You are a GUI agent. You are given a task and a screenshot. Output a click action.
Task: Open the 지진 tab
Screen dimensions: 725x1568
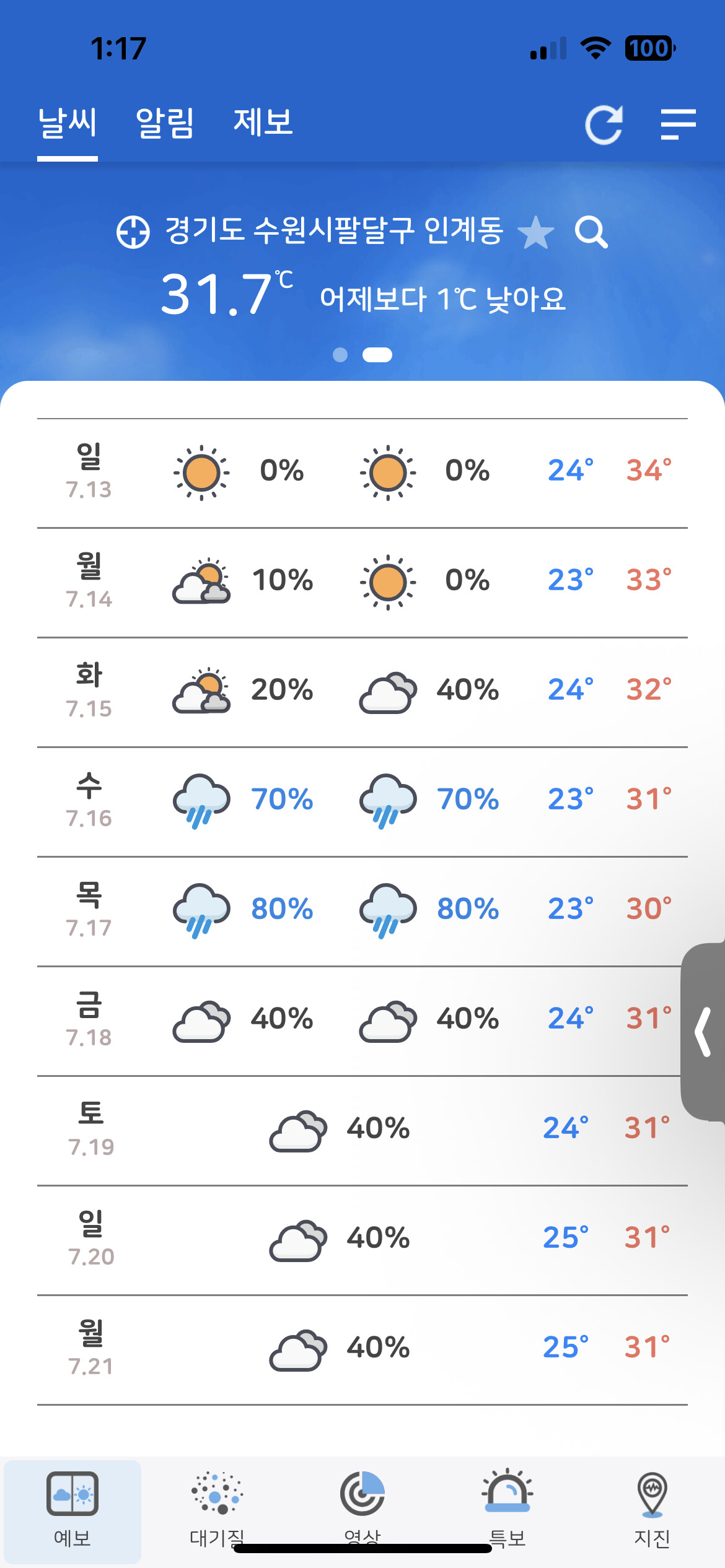click(652, 1510)
